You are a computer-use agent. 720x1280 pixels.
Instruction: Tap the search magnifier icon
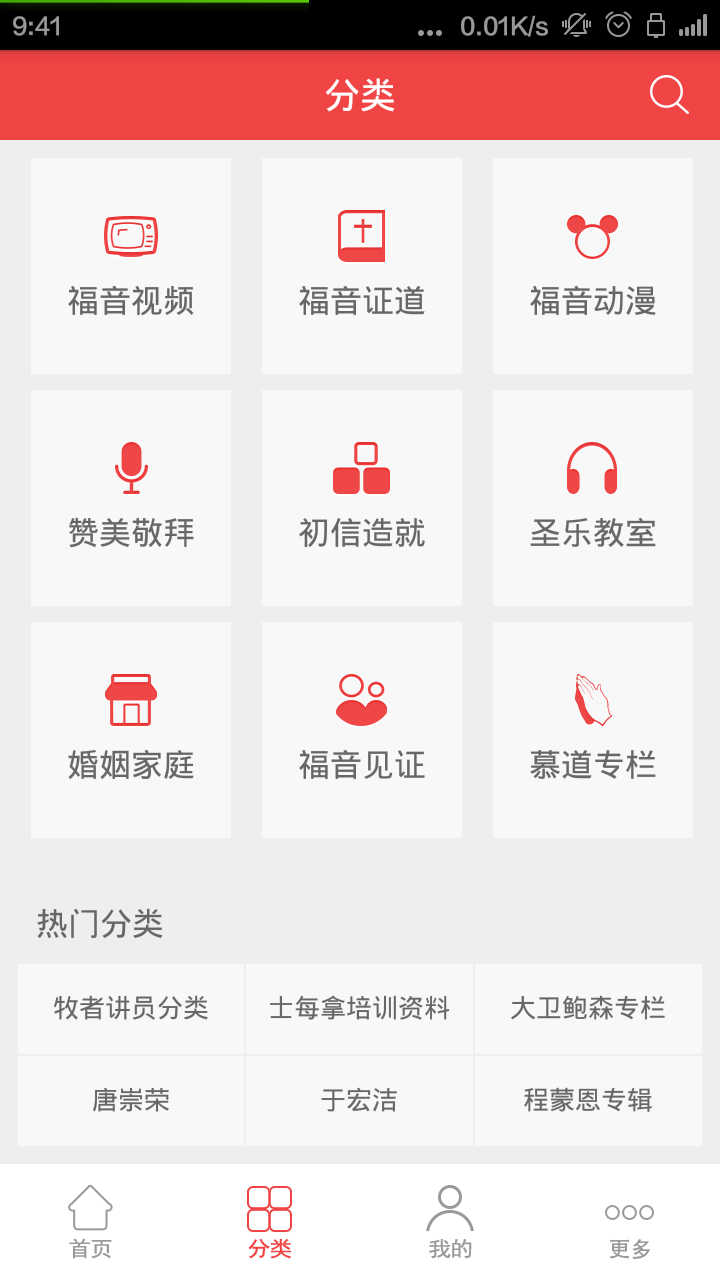[x=668, y=95]
